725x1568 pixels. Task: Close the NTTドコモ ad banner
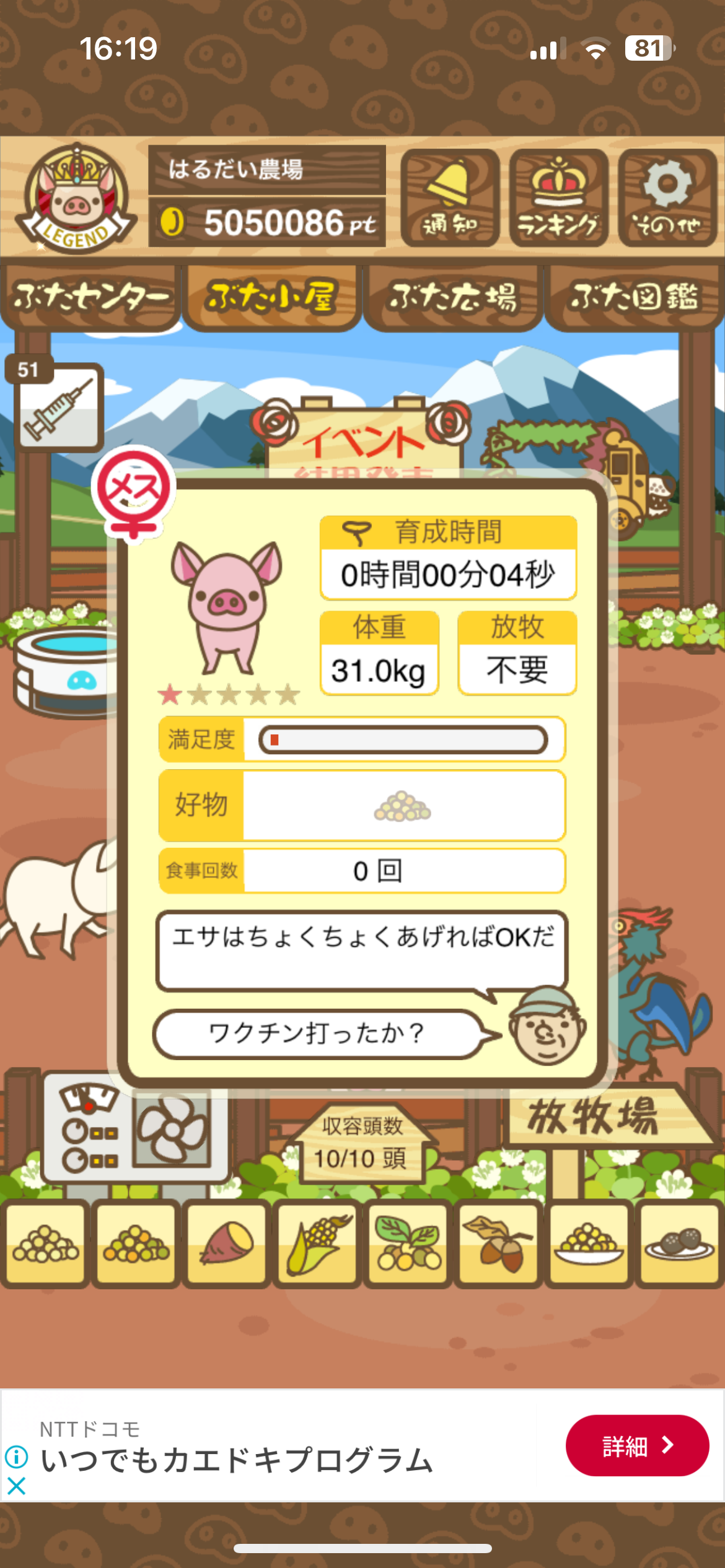click(x=17, y=1486)
